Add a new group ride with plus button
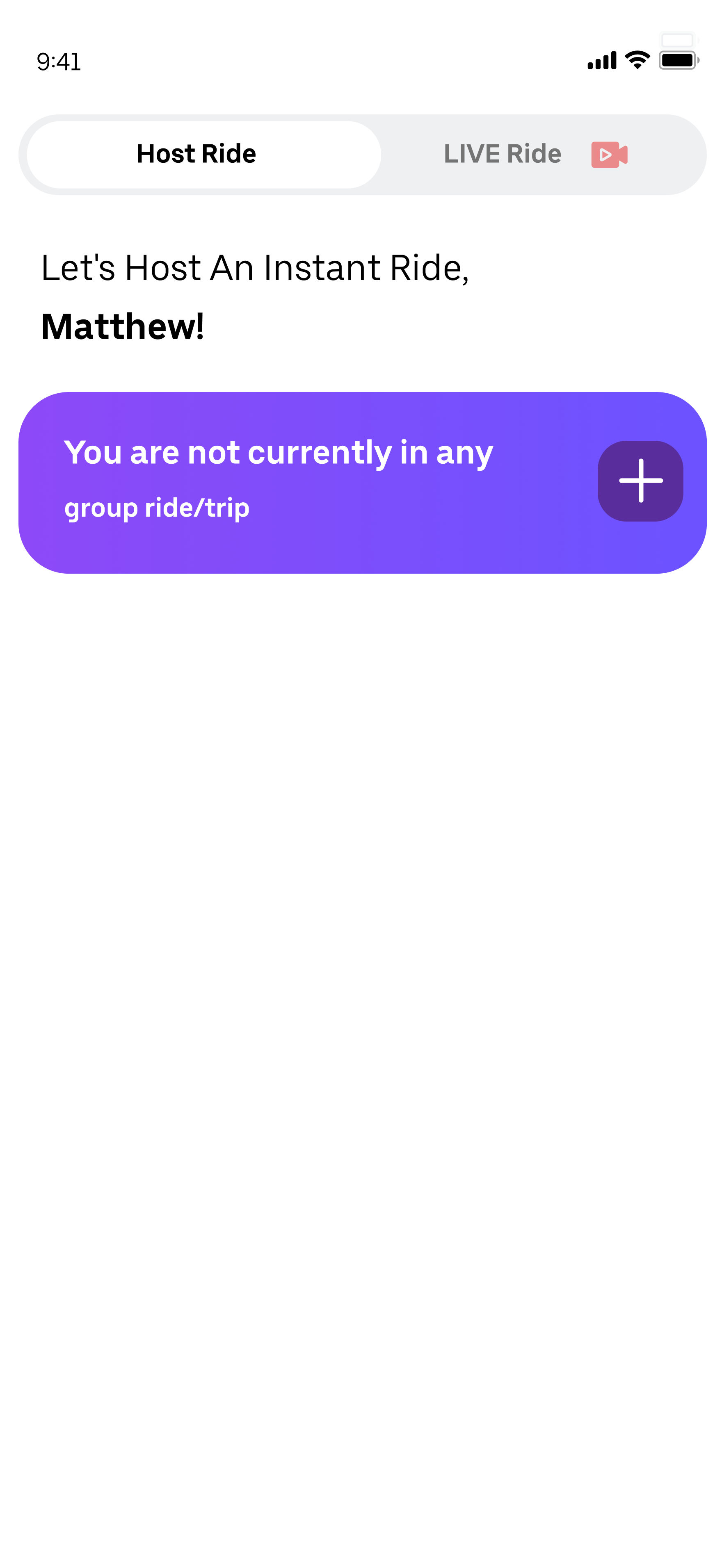 tap(640, 481)
